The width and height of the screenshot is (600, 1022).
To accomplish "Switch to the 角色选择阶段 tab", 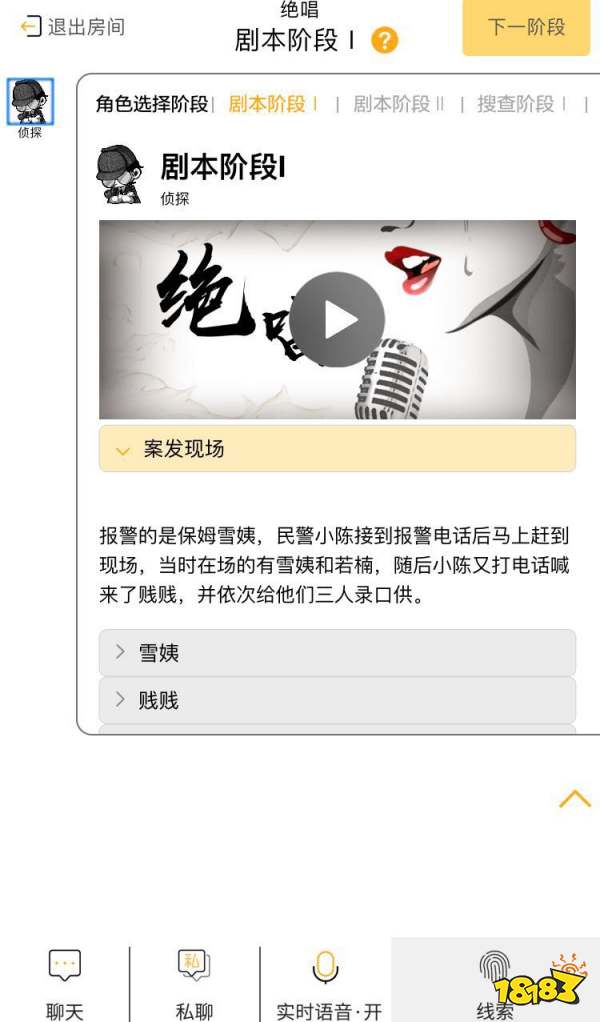I will [x=152, y=103].
